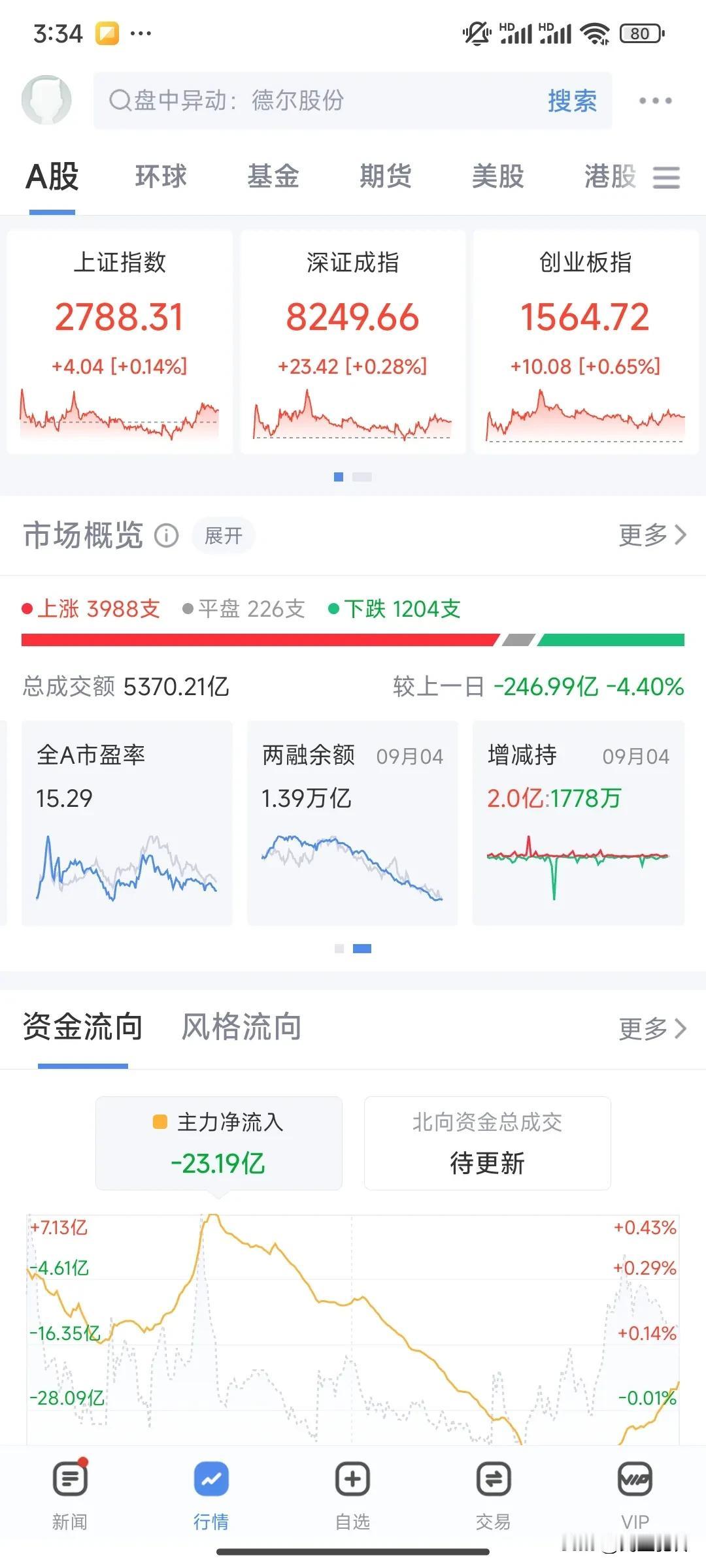This screenshot has width=706, height=1568.
Task: Open the 北向资金总成交 card
Action: tap(486, 1143)
